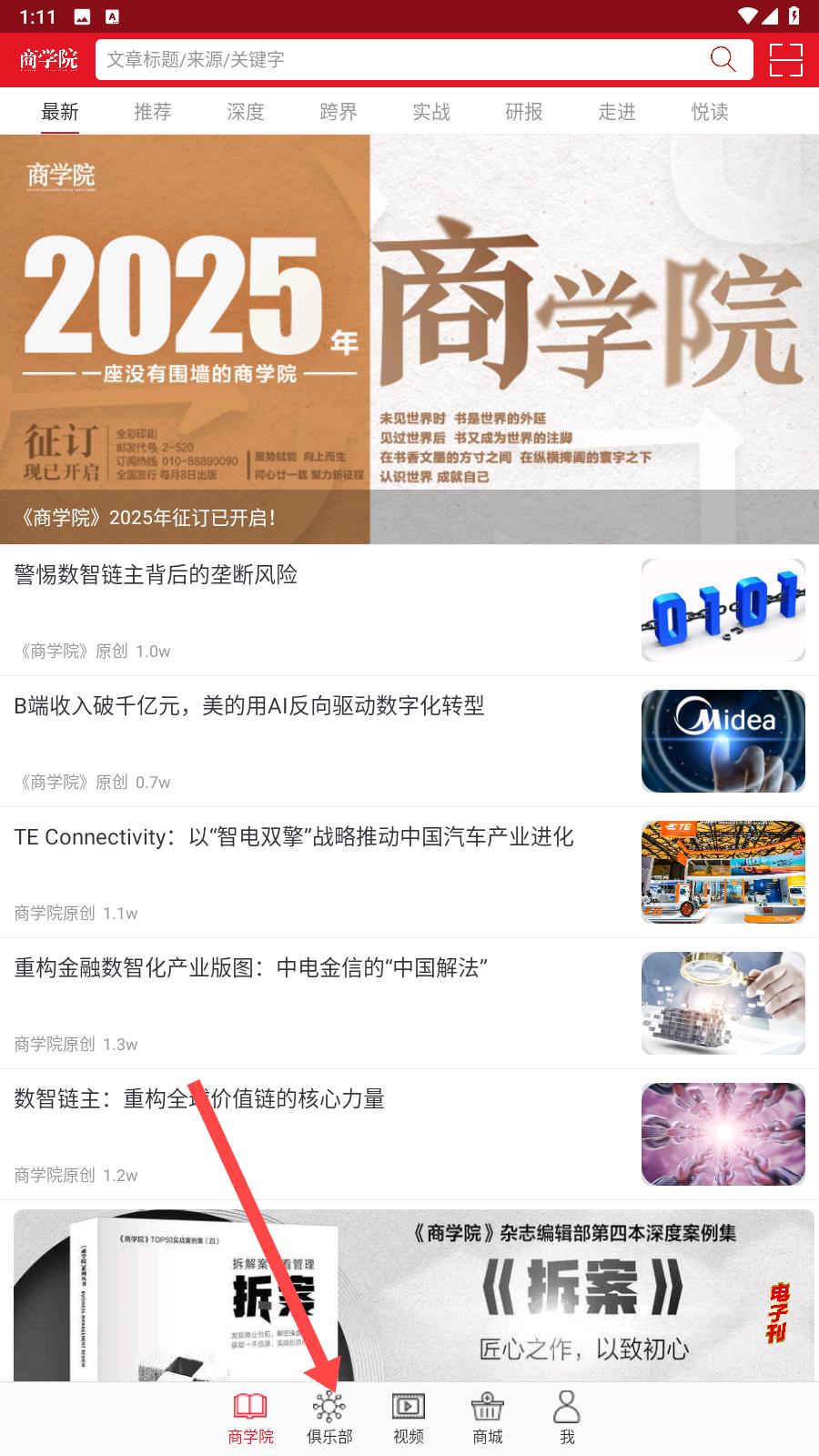The width and height of the screenshot is (819, 1456).
Task: Open the scan code icon
Action: pyautogui.click(x=786, y=60)
